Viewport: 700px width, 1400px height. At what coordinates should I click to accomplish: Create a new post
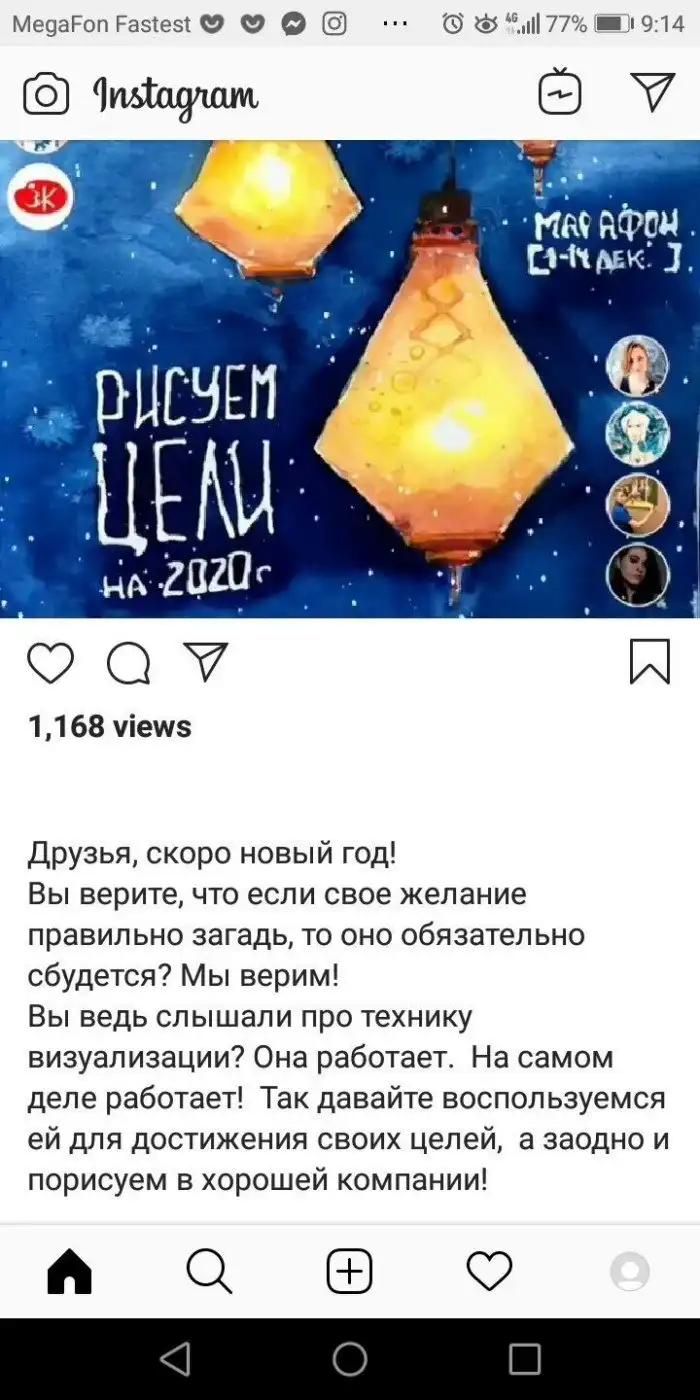(349, 1272)
